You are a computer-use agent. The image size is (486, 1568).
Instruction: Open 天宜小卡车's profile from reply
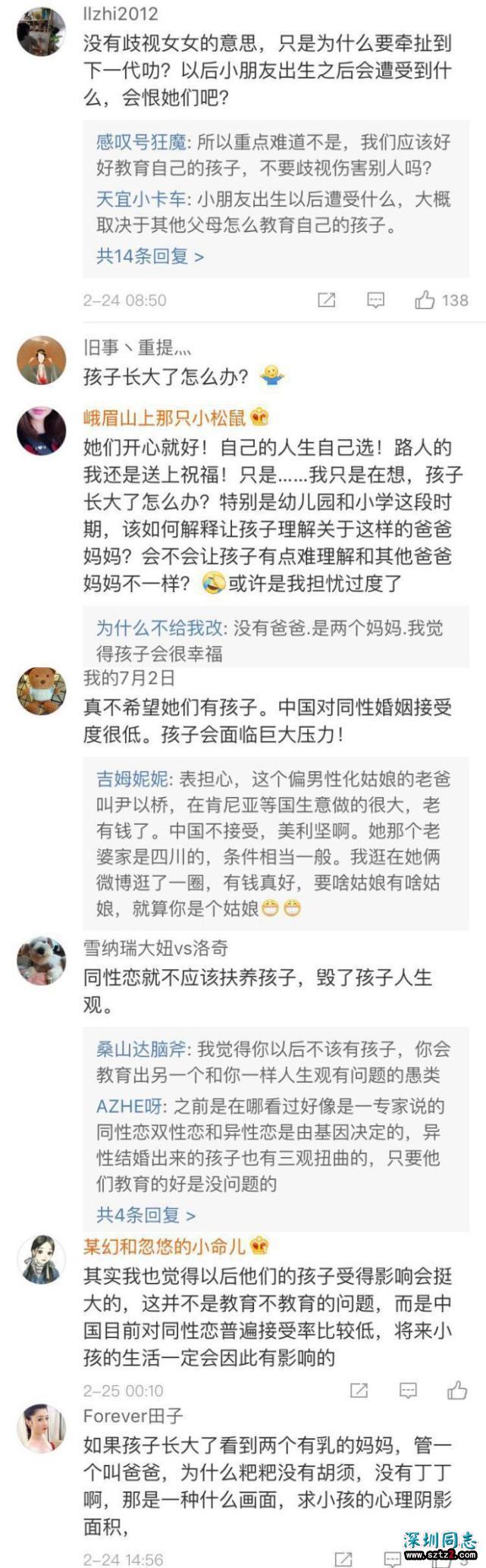[x=140, y=199]
